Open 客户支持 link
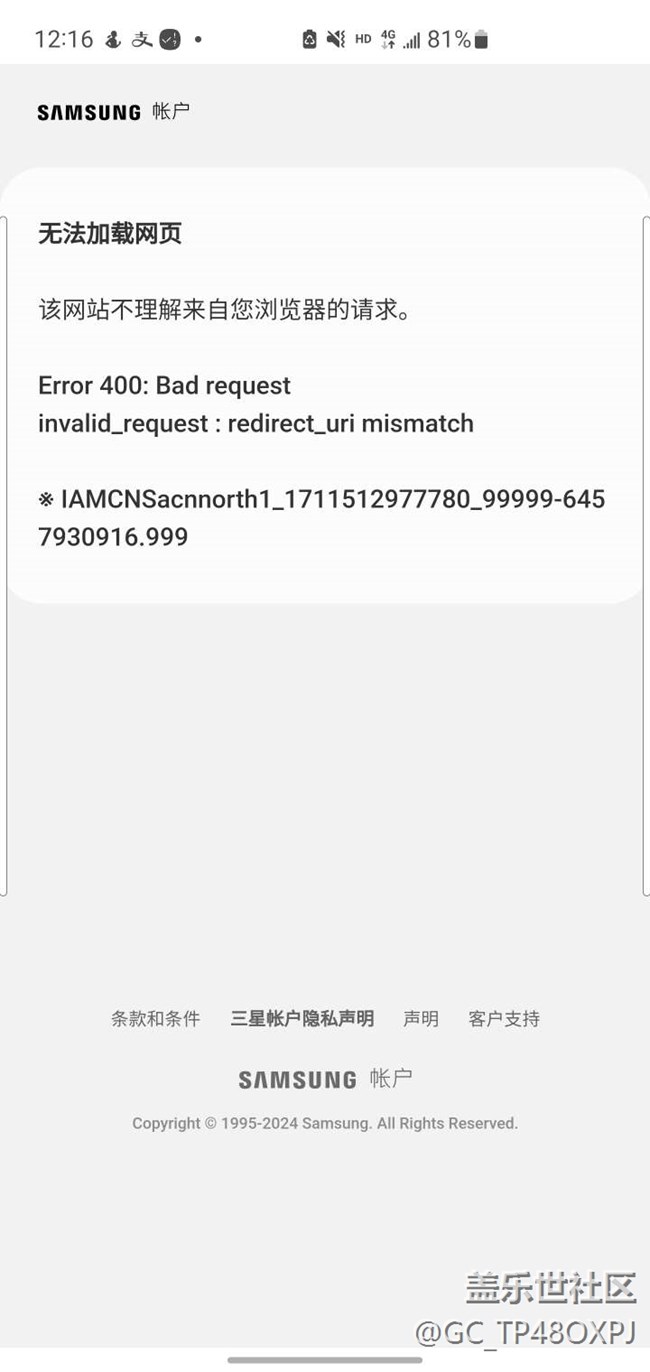Viewport: 650px width, 1372px height. point(504,1019)
